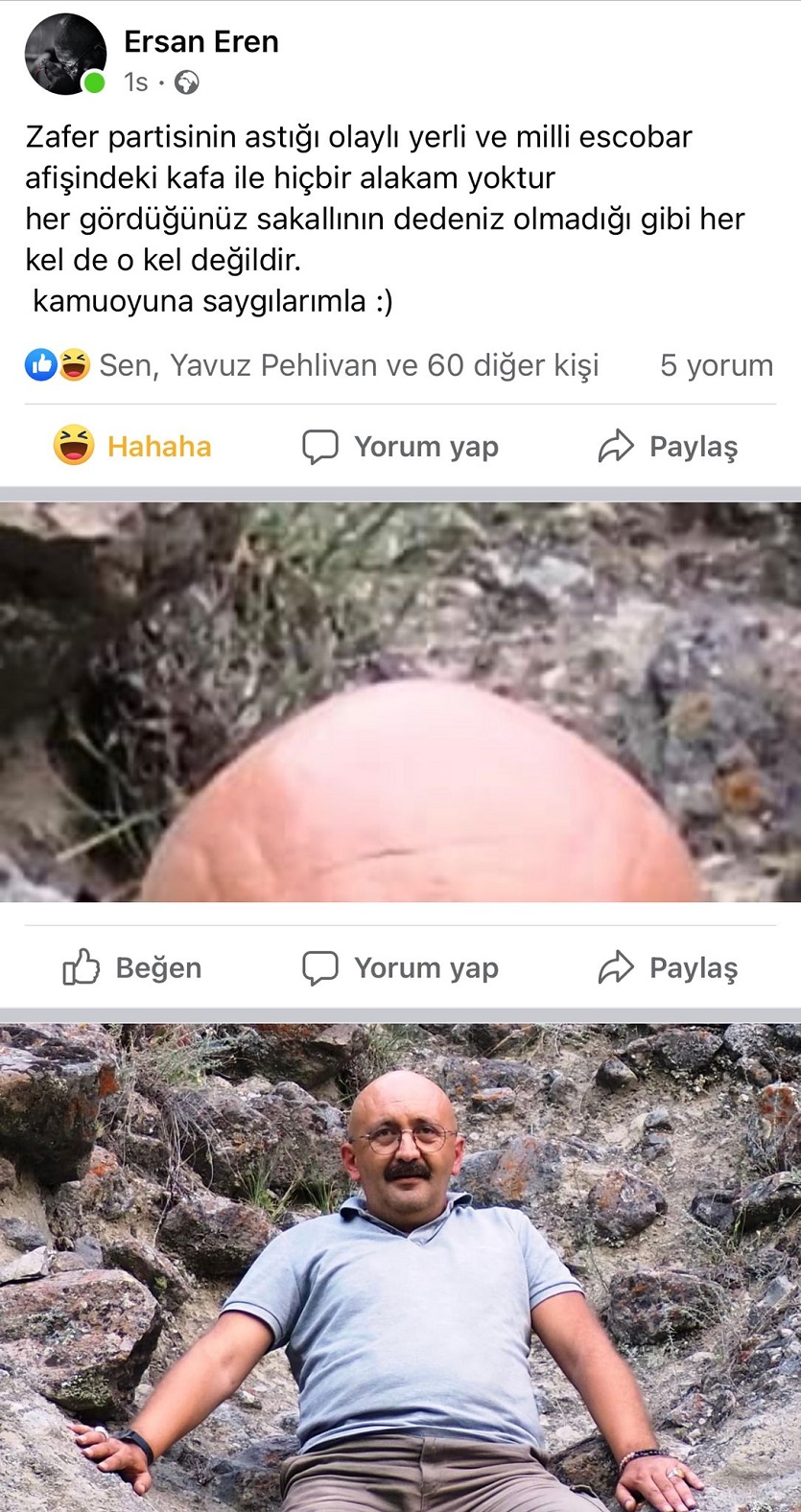Screen dimensions: 801x1512
Task: Click the comment icon on the second post
Action: pyautogui.click(x=320, y=966)
